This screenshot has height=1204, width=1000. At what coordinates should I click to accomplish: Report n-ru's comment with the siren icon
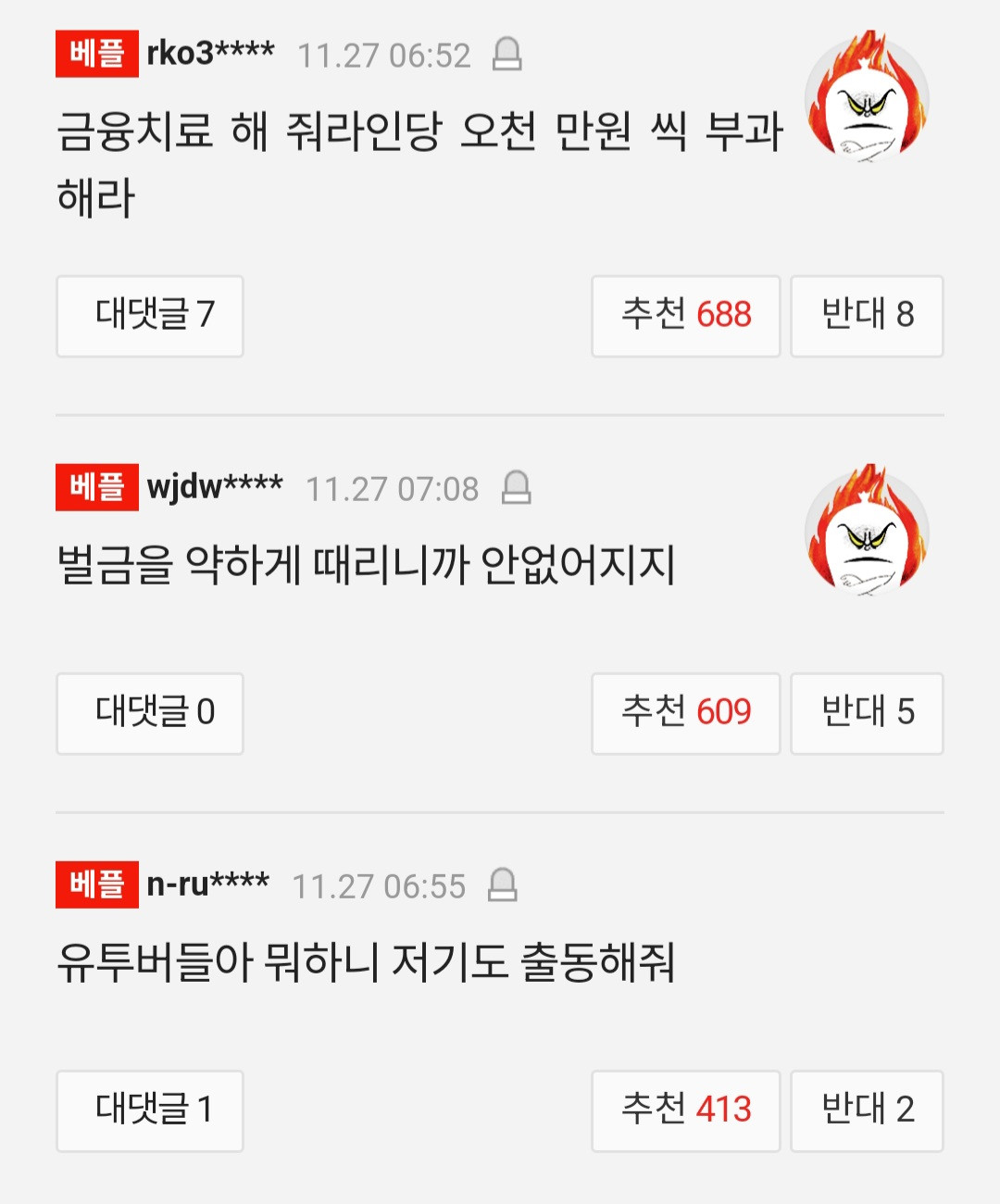502,885
